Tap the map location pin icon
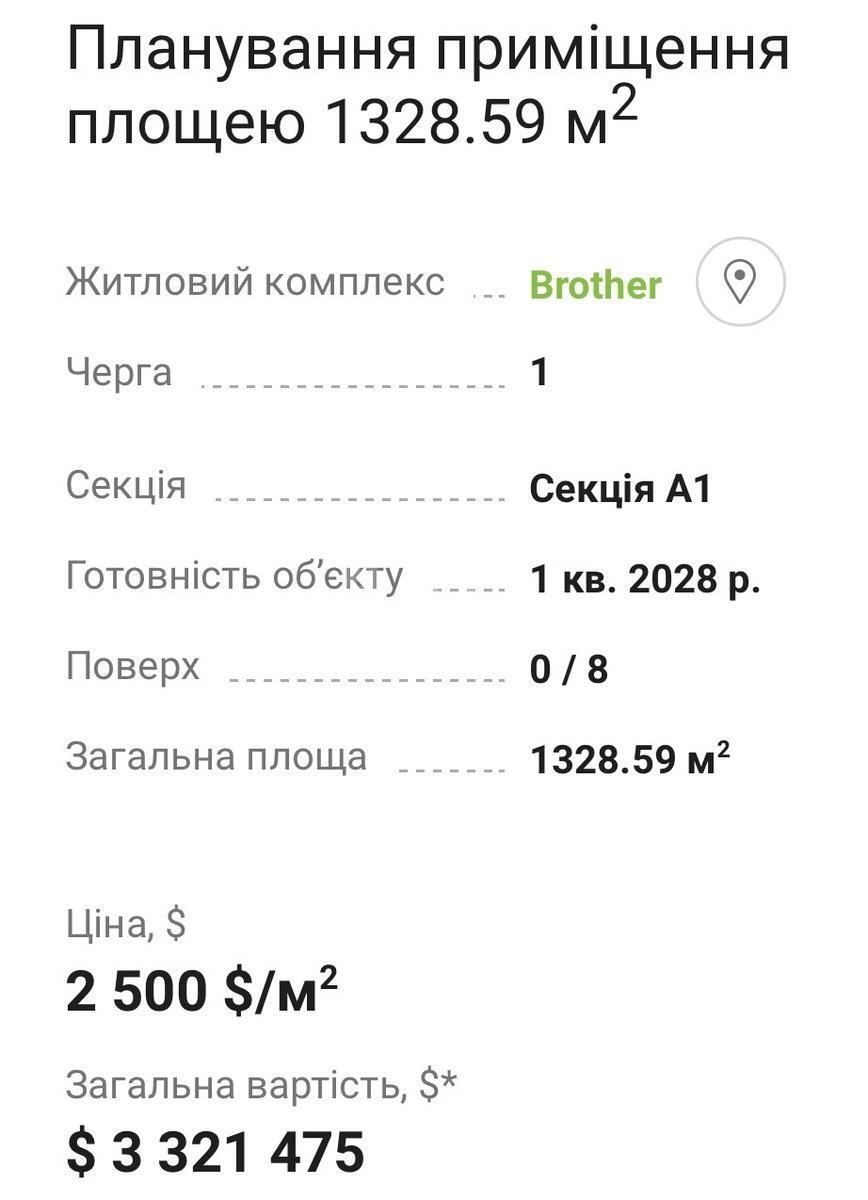Viewport: 868px width, 1200px height. coord(740,282)
